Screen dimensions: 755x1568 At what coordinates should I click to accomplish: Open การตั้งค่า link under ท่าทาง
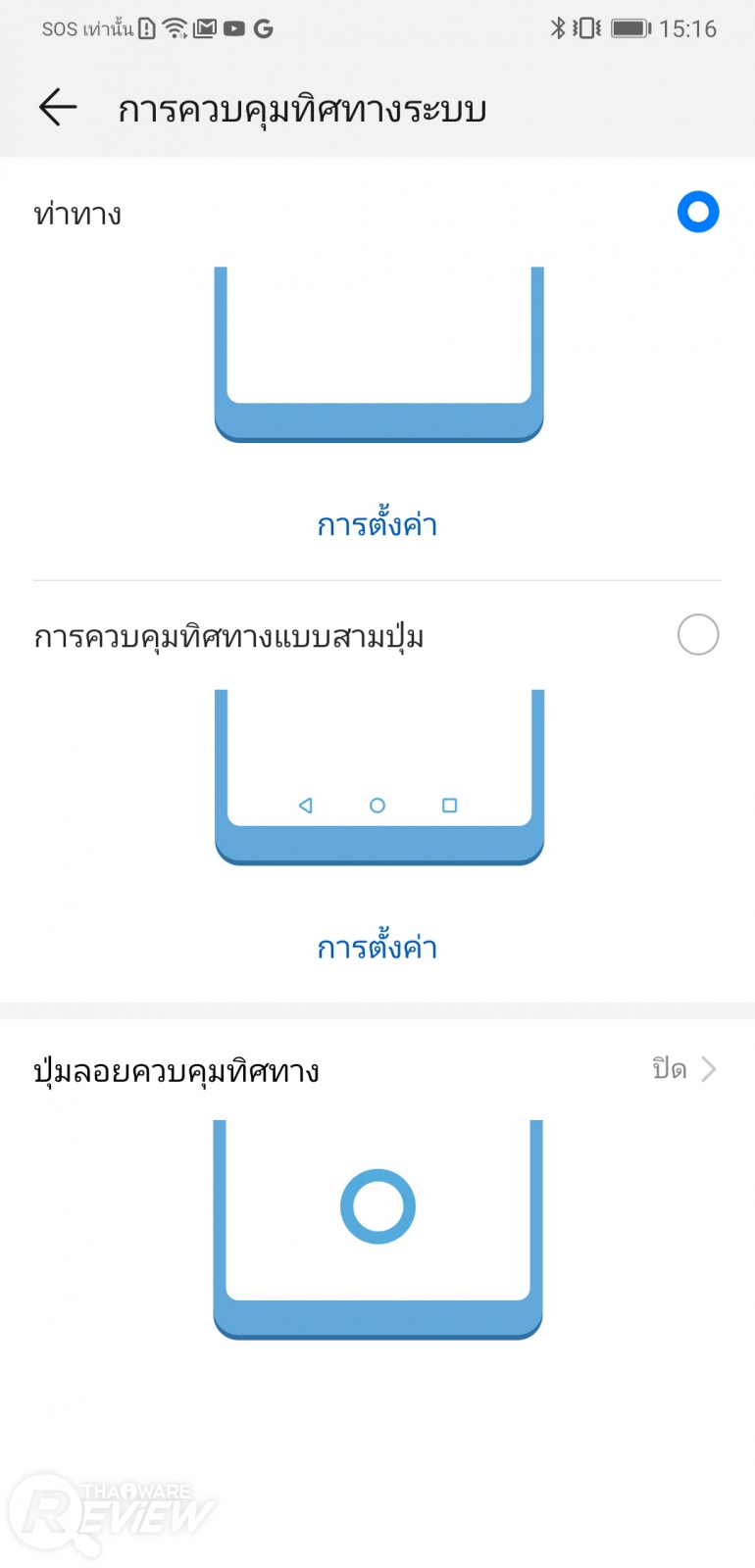[377, 525]
